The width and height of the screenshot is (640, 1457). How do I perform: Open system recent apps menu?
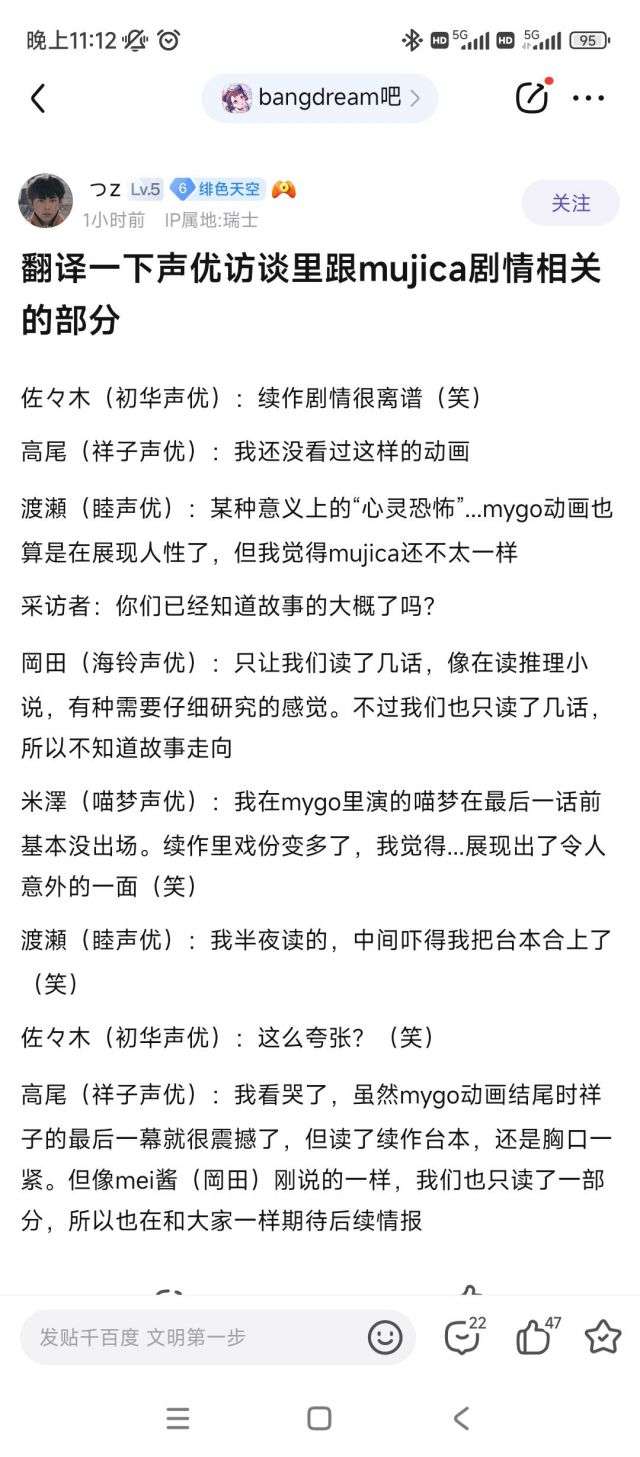[178, 1418]
